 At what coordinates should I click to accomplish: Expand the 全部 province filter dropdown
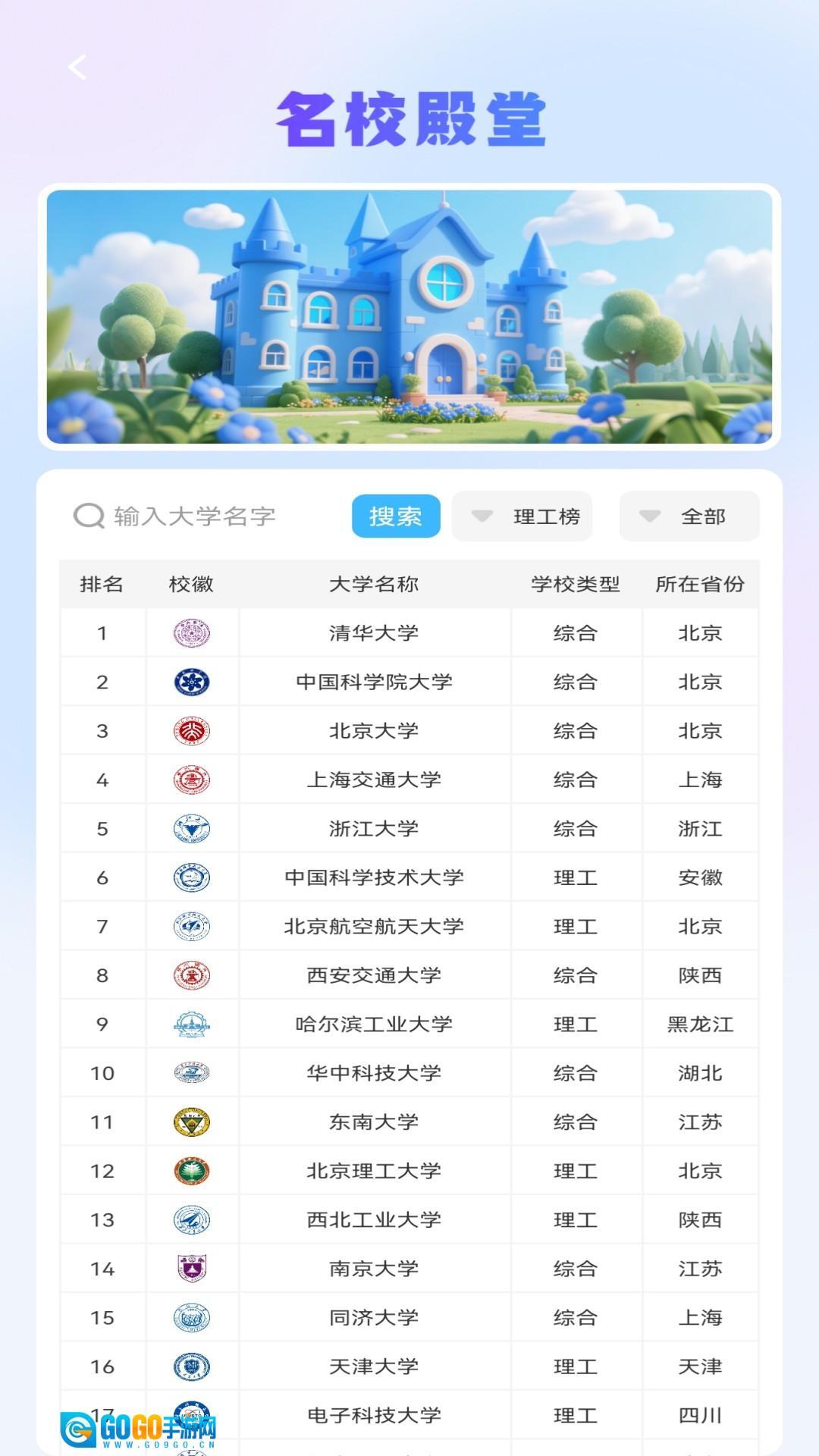click(689, 516)
